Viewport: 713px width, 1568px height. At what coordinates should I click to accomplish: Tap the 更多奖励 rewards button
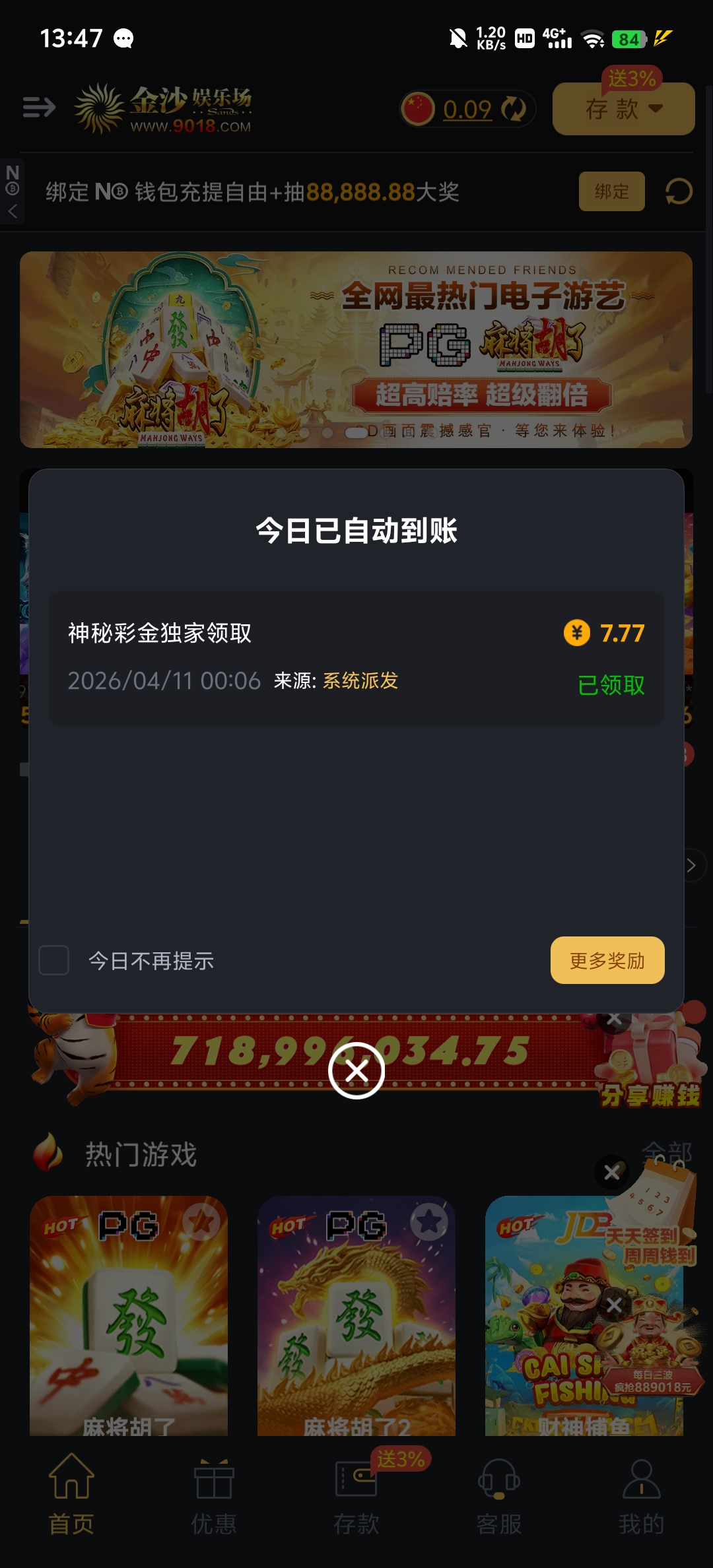(x=607, y=960)
